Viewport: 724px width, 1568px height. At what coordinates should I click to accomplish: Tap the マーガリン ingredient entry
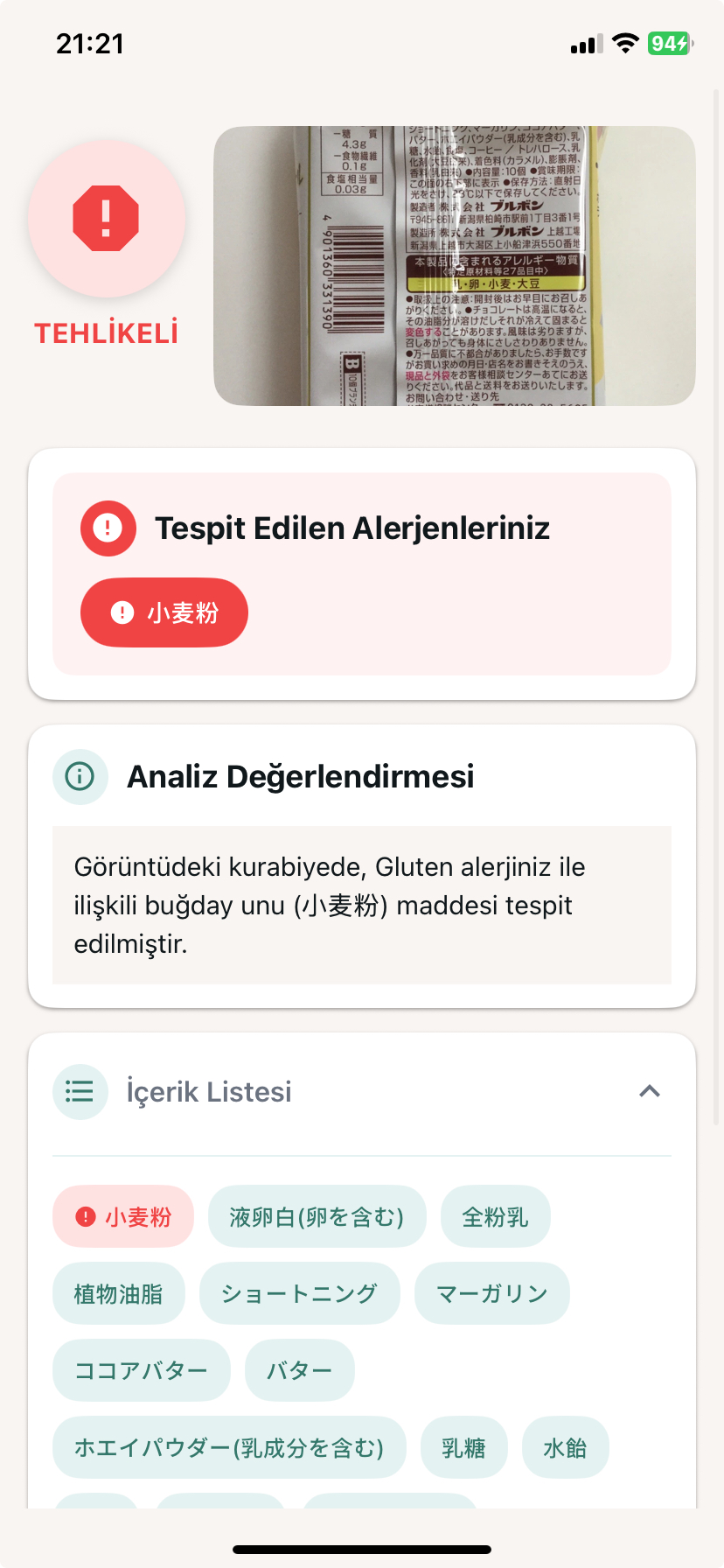pyautogui.click(x=491, y=1292)
